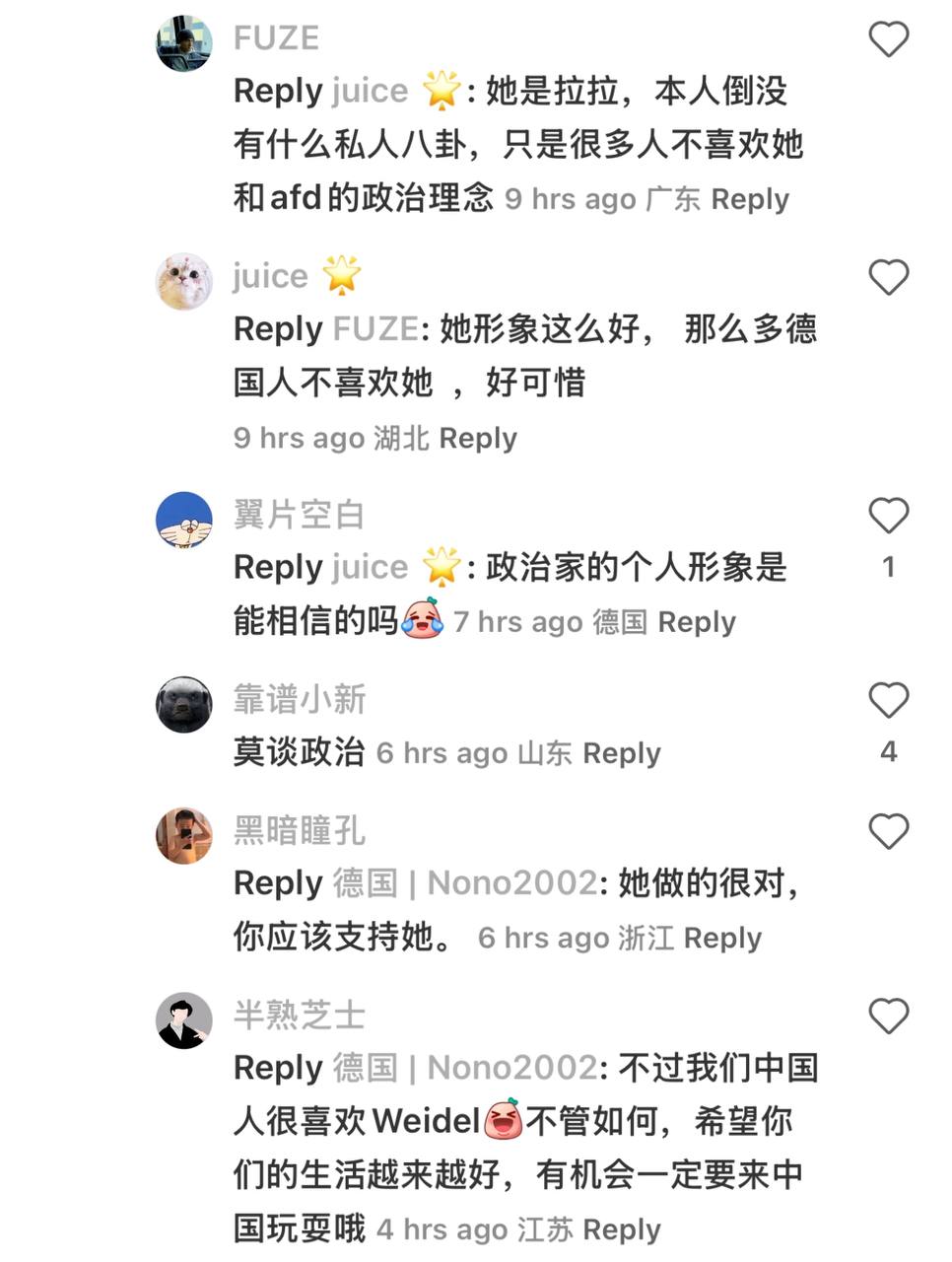Like 黑暗瞳孔's comment

coord(888,832)
